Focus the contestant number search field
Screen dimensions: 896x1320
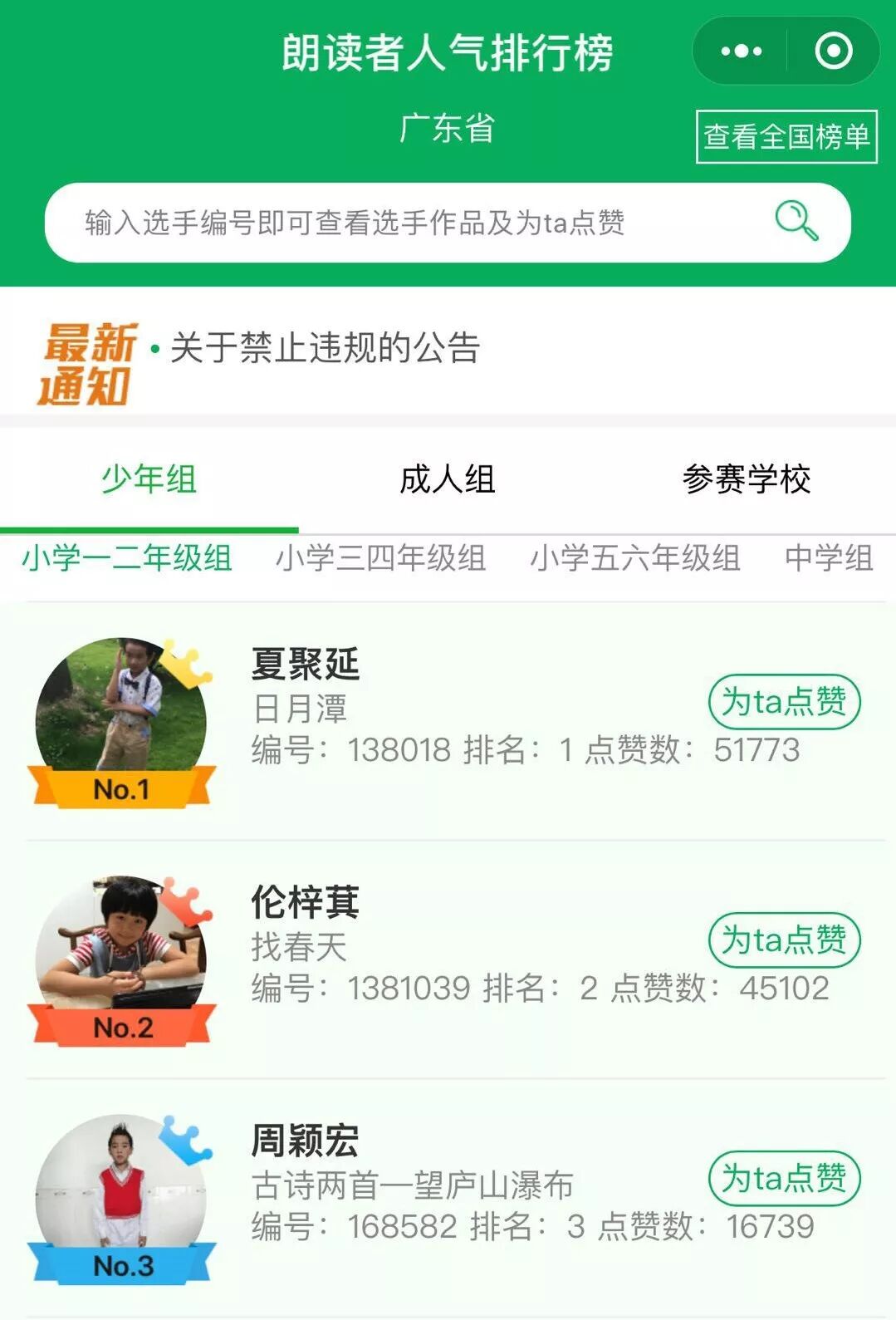(399, 223)
